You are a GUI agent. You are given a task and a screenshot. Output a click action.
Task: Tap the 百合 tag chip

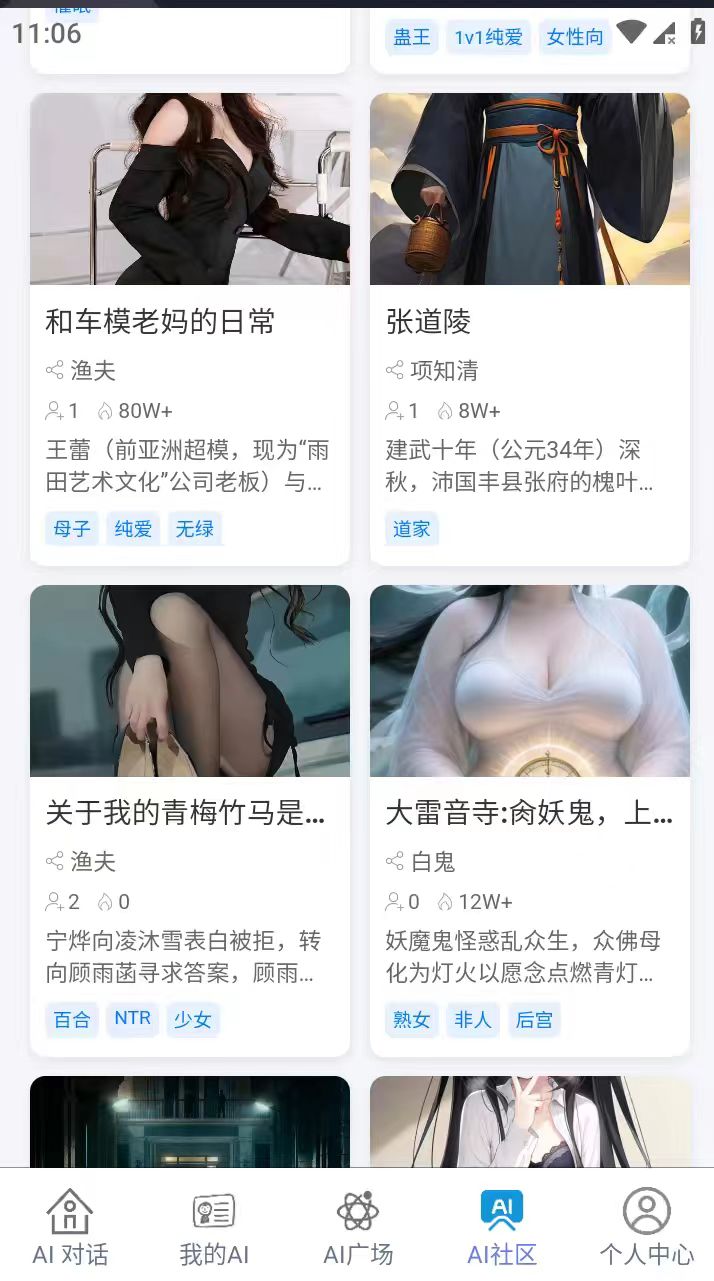coord(72,1019)
